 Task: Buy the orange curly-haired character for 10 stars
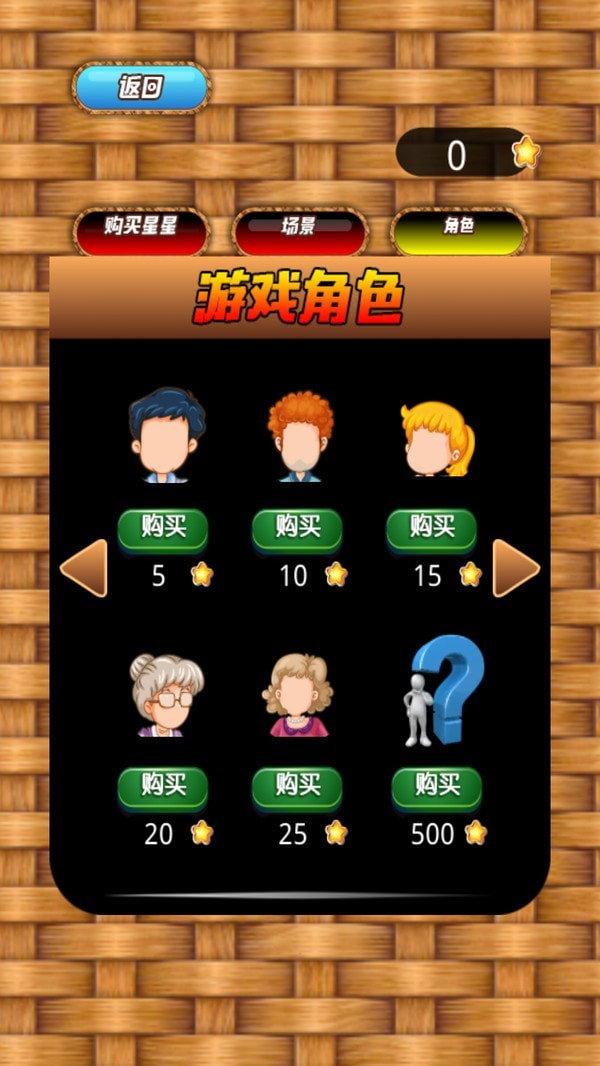(297, 528)
